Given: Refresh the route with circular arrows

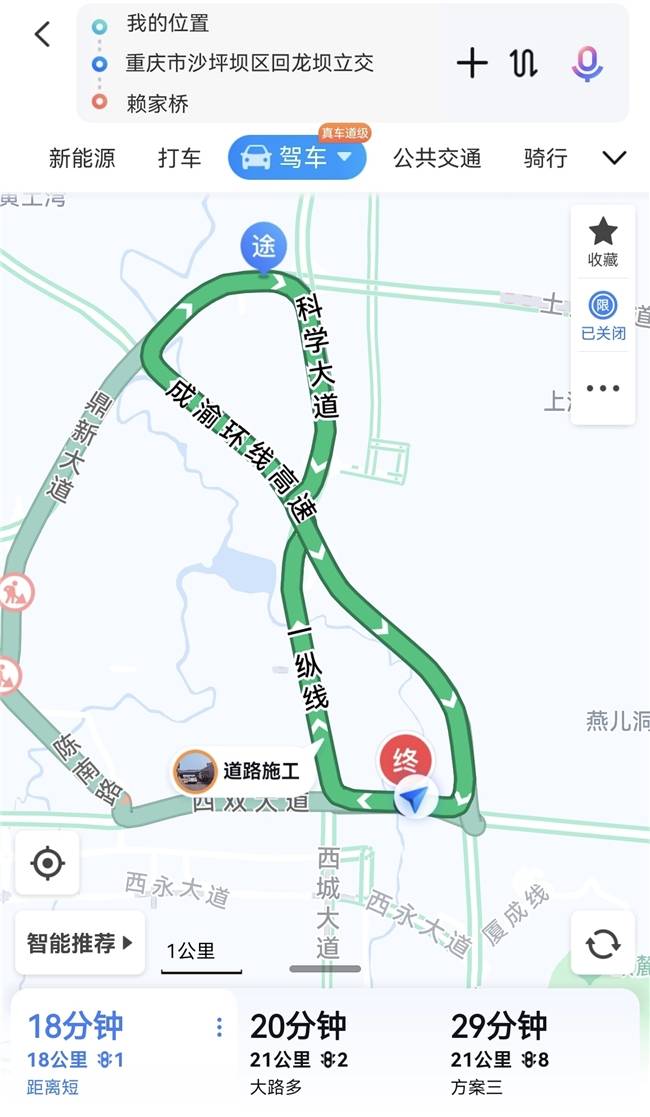Looking at the screenshot, I should tap(603, 943).
